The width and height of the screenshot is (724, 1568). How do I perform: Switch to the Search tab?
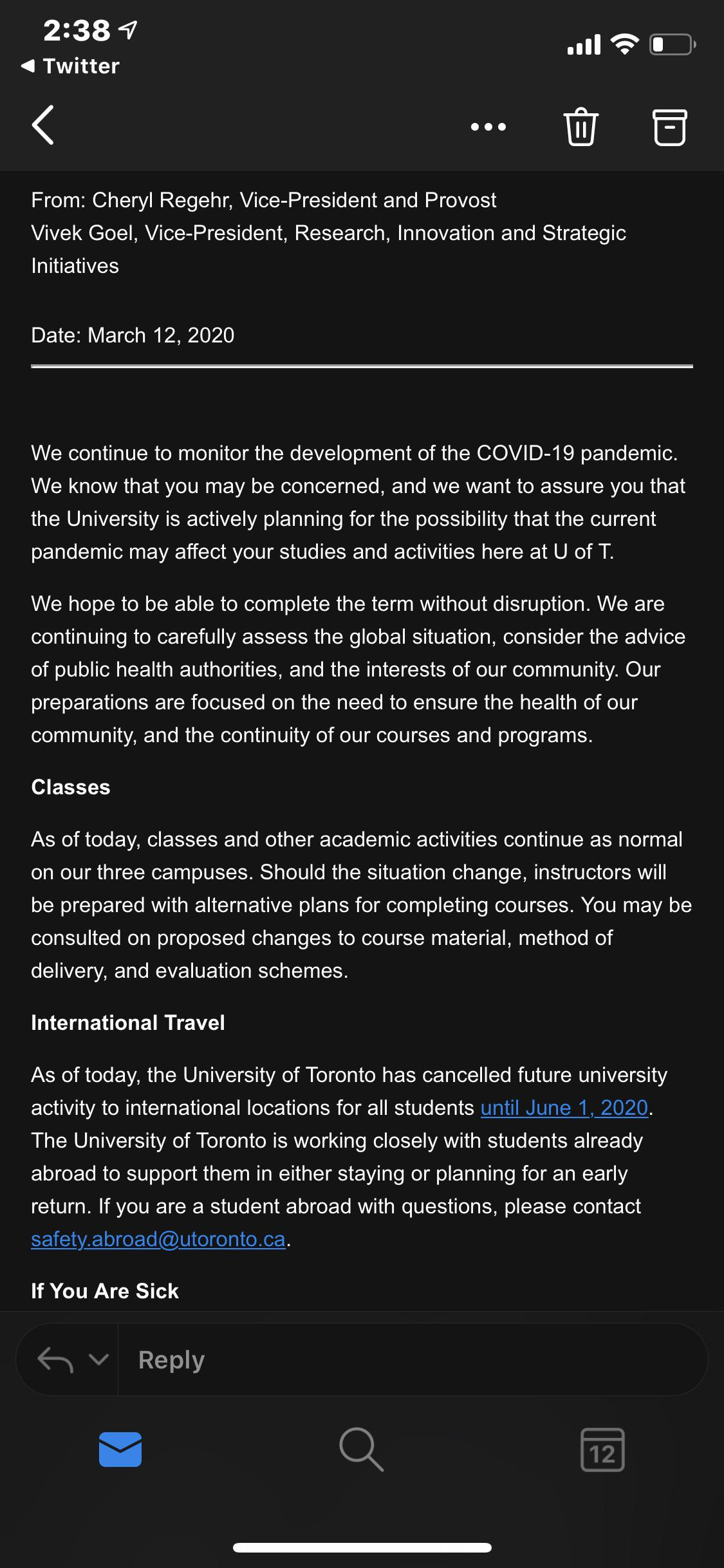tap(362, 1450)
